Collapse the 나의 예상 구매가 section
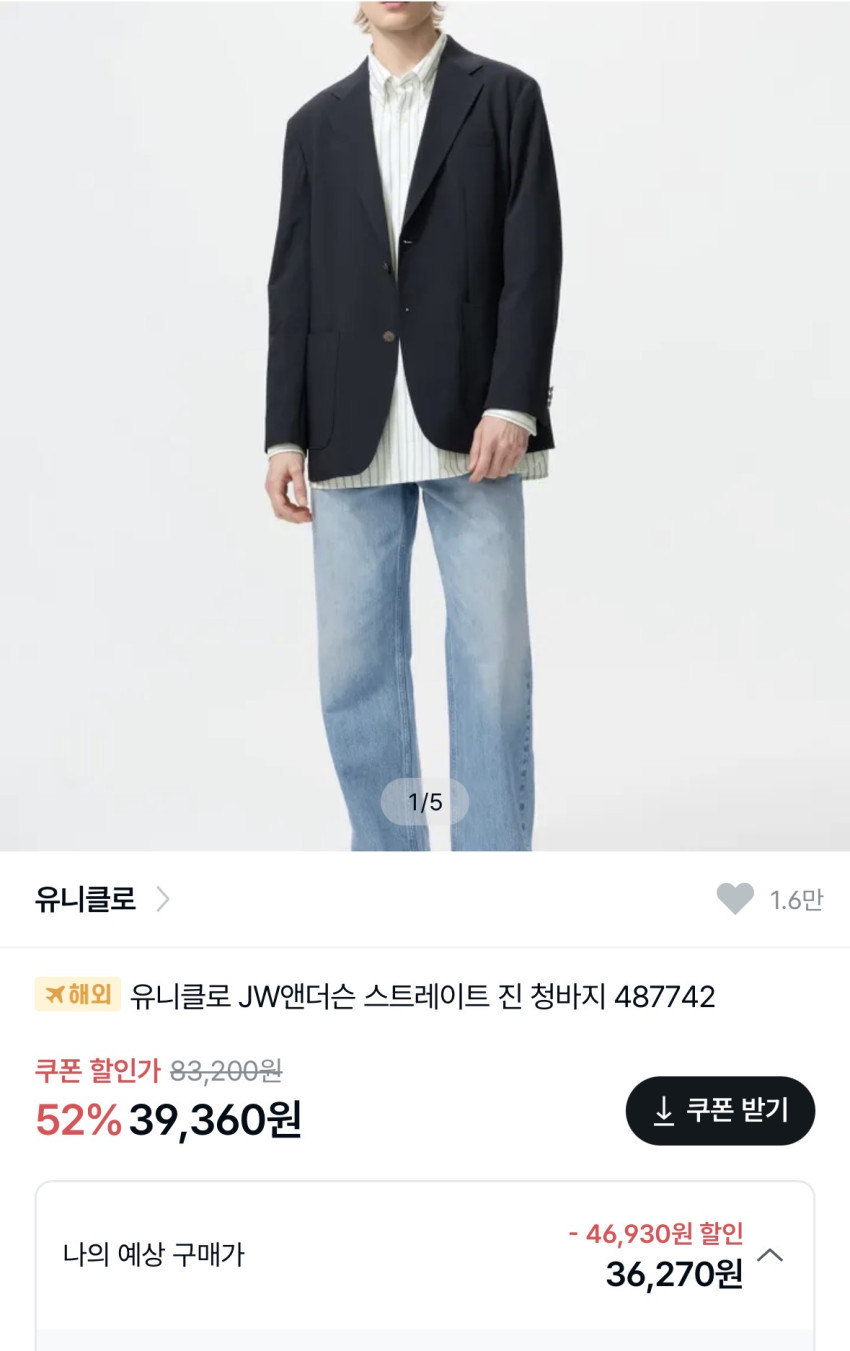Viewport: 850px width, 1351px height. tap(770, 1255)
